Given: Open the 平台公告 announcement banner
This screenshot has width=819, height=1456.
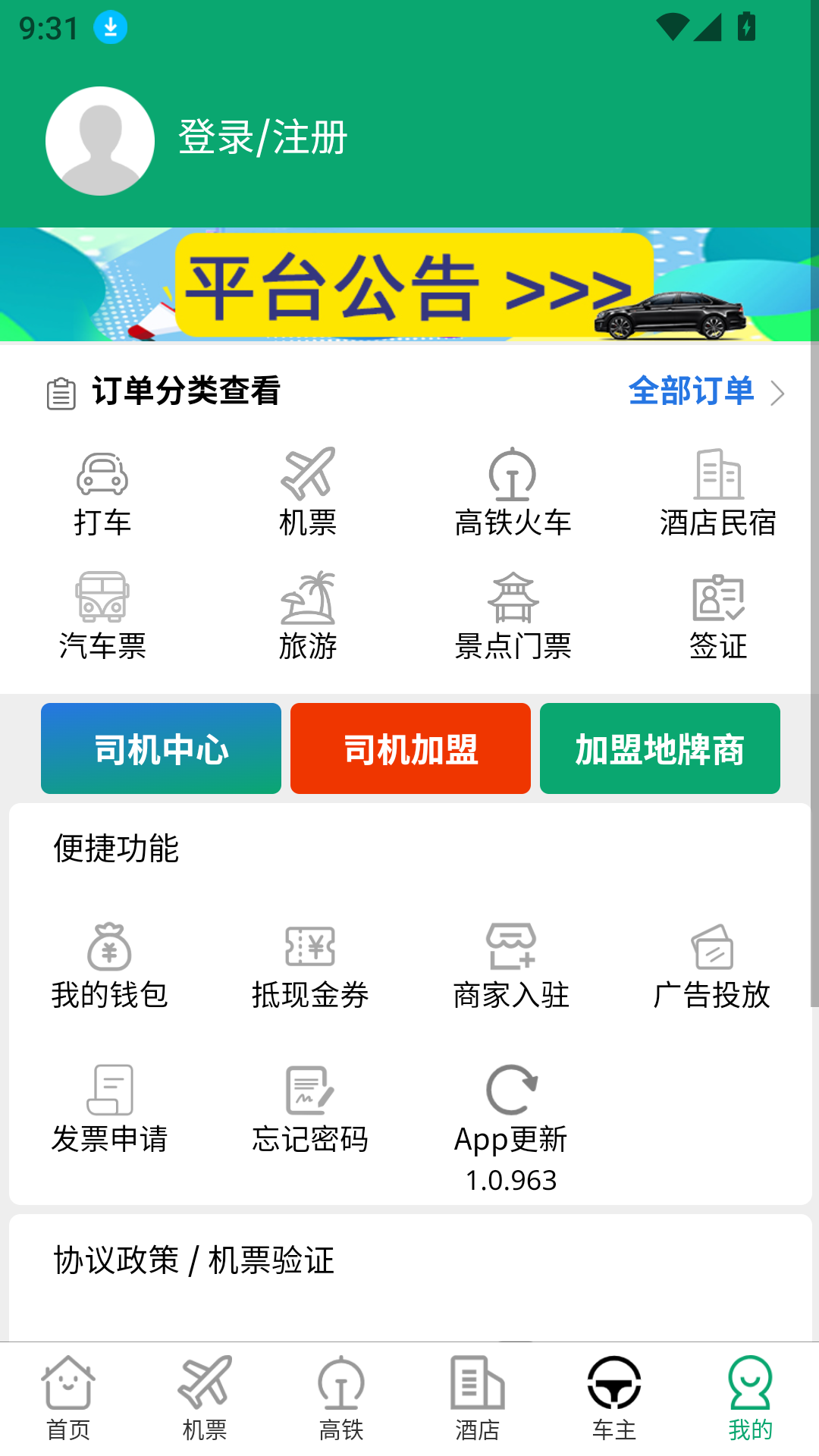Looking at the screenshot, I should [409, 285].
